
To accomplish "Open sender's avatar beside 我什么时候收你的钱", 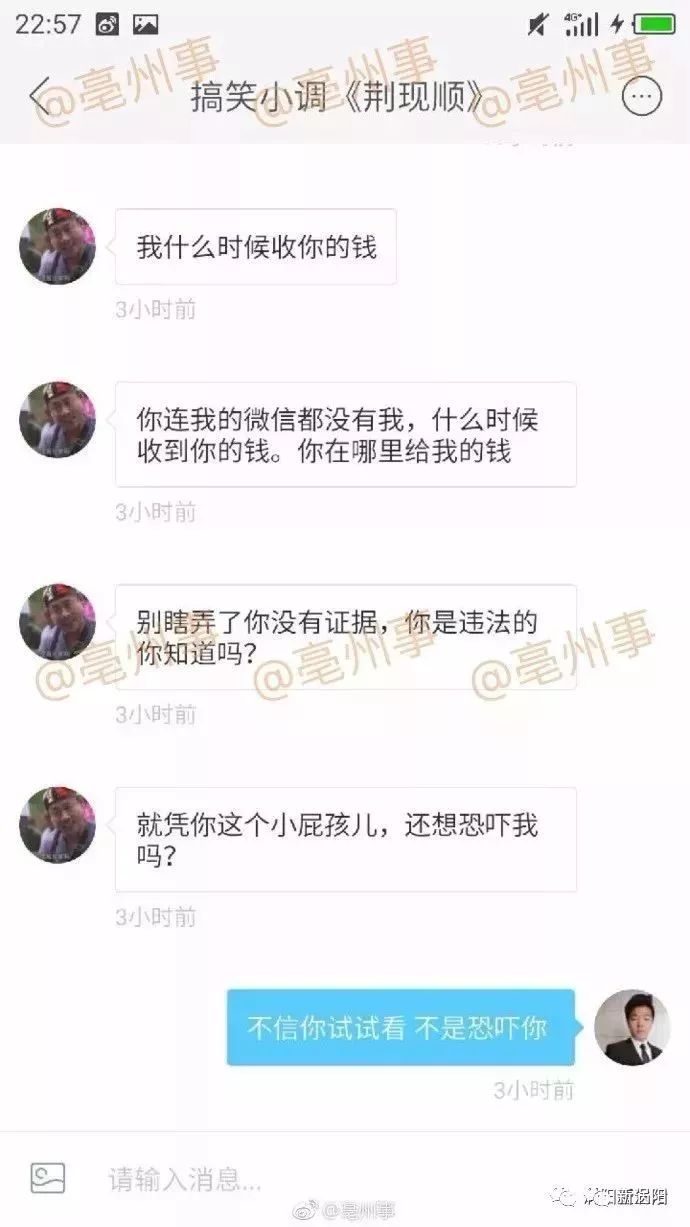I will 57,246.
